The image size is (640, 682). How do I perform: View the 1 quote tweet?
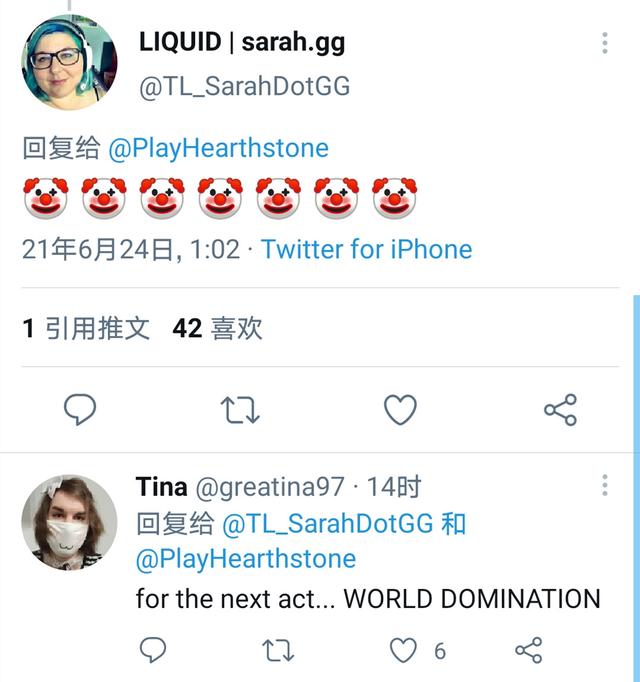pos(86,328)
